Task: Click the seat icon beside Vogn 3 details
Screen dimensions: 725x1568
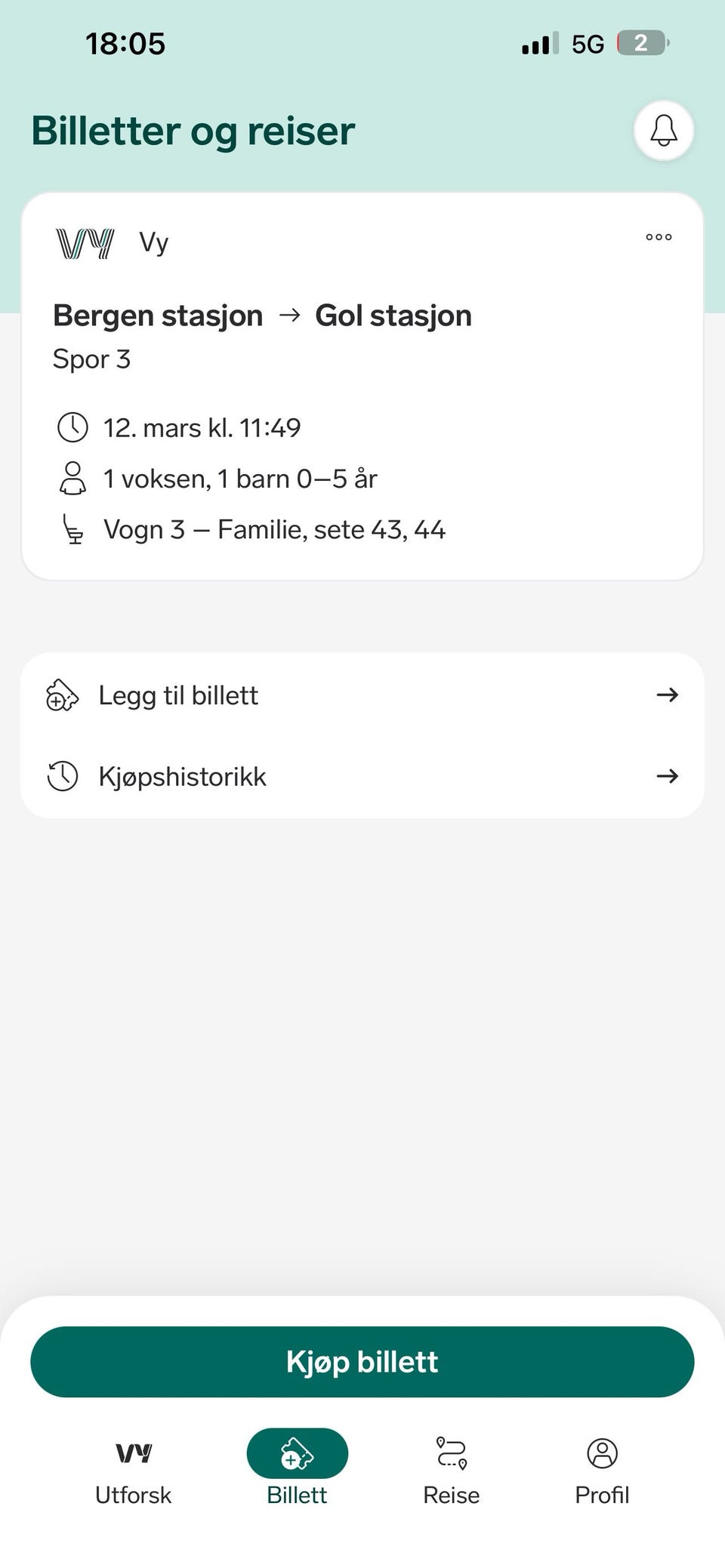Action: (72, 529)
